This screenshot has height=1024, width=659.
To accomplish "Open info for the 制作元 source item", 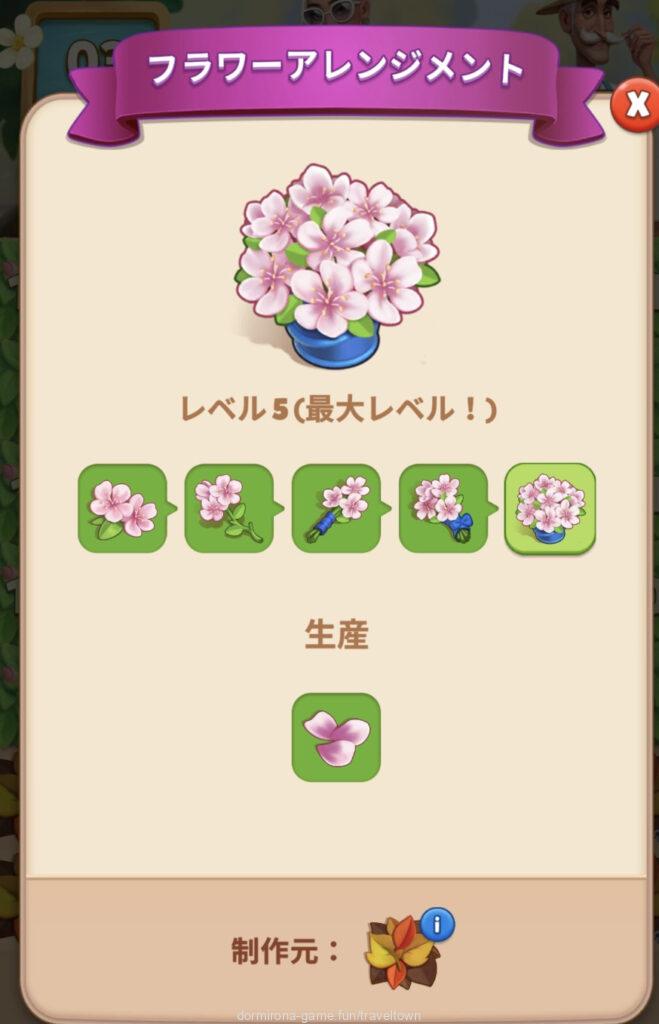I will coord(437,925).
